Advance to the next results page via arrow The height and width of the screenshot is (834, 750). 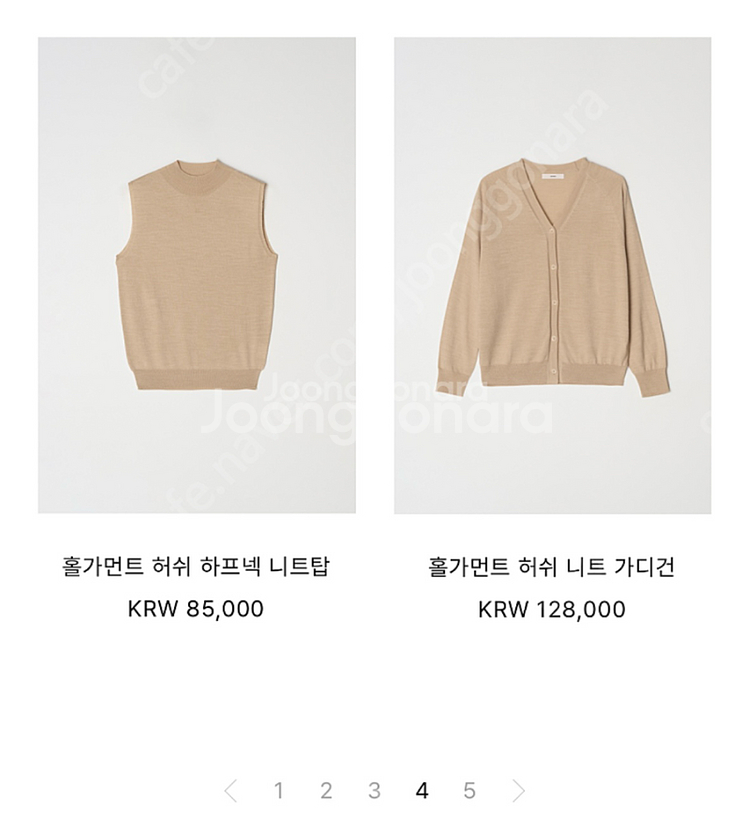click(518, 789)
